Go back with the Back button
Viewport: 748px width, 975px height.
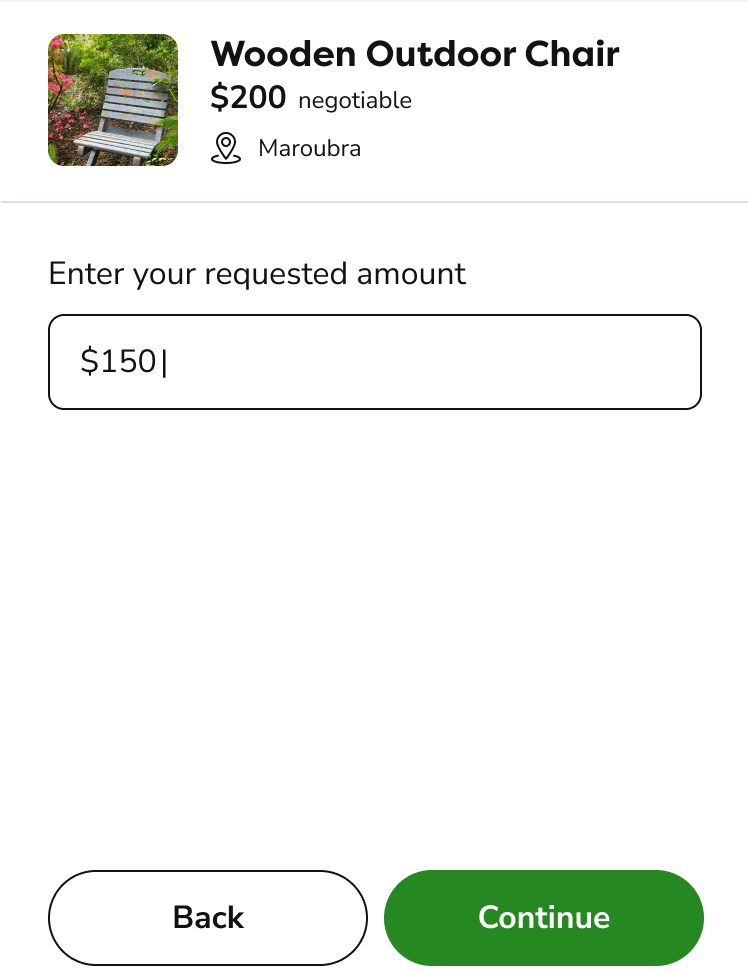point(208,917)
